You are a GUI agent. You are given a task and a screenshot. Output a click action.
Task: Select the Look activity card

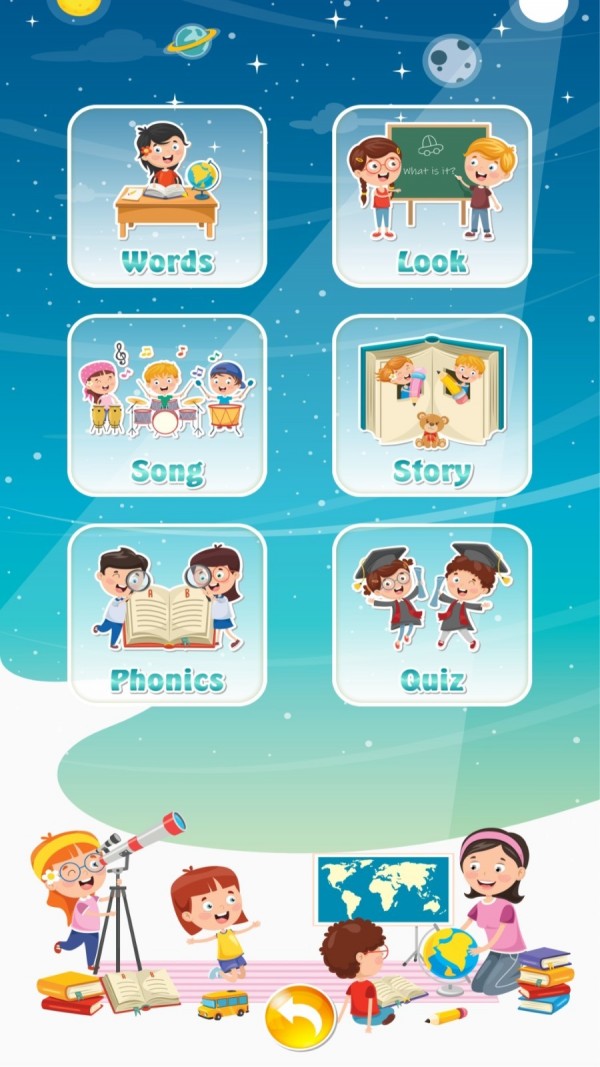(432, 196)
